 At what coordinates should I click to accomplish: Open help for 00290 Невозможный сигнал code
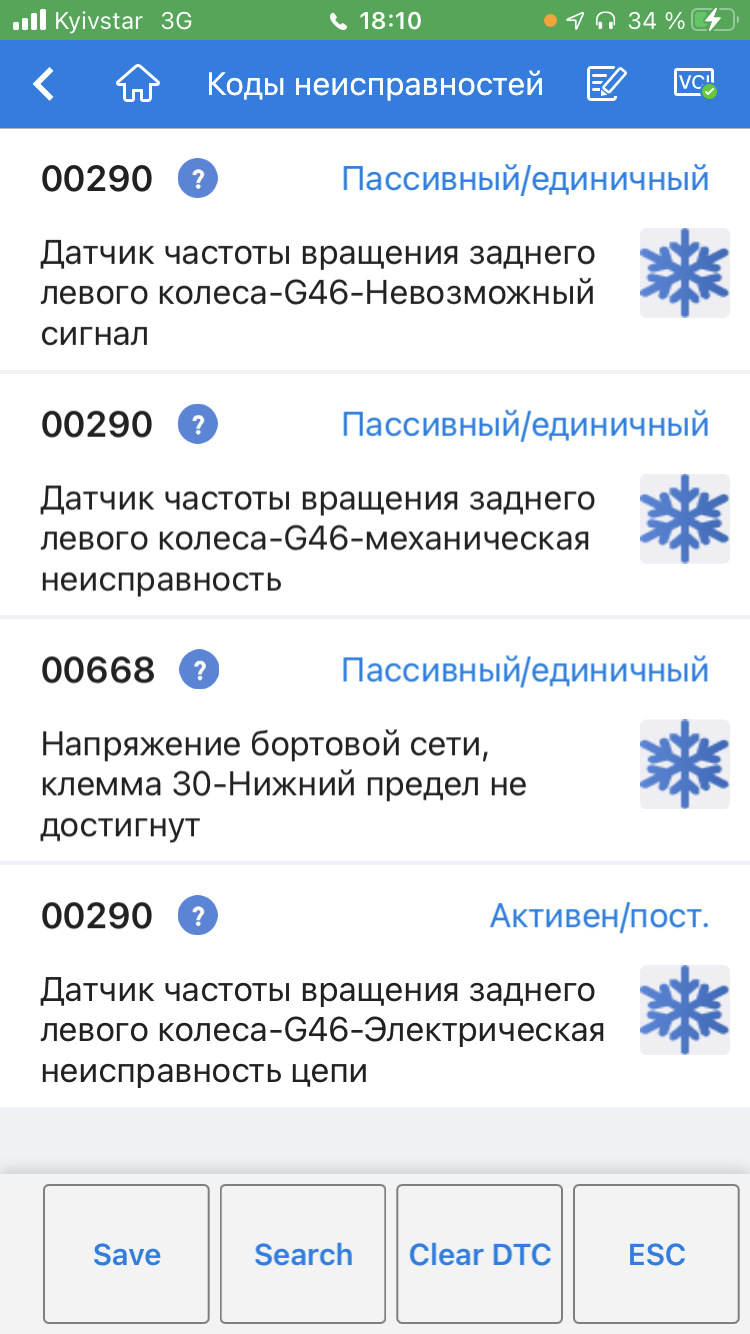[x=198, y=180]
